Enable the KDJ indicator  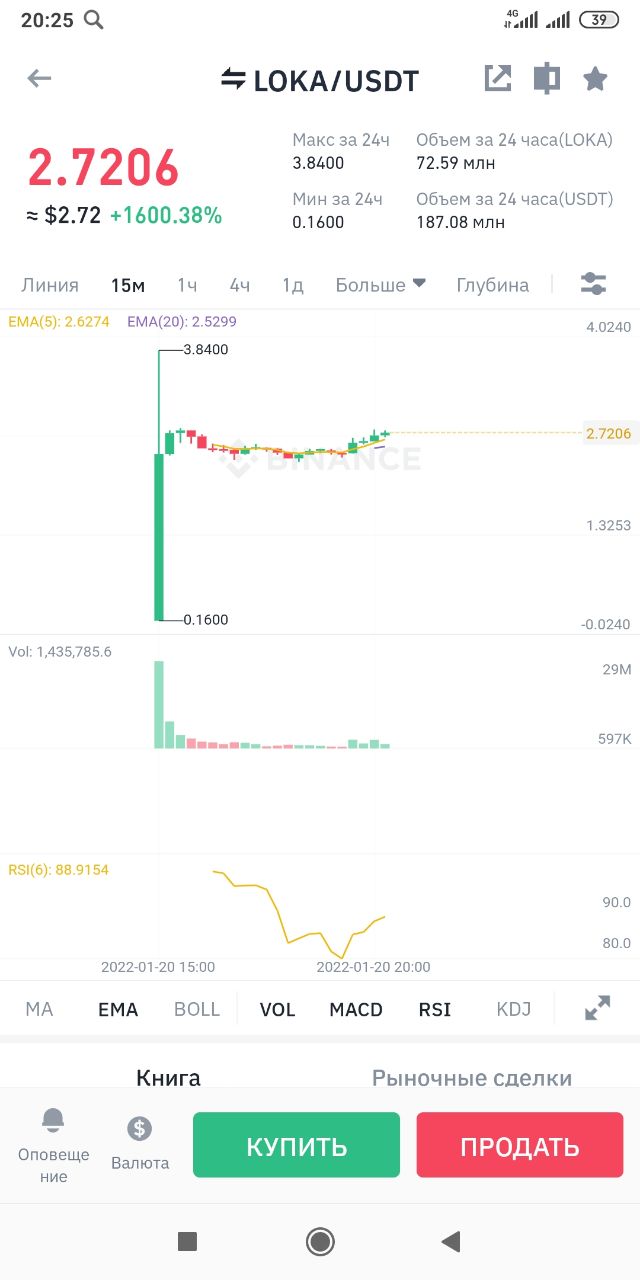pos(514,1009)
